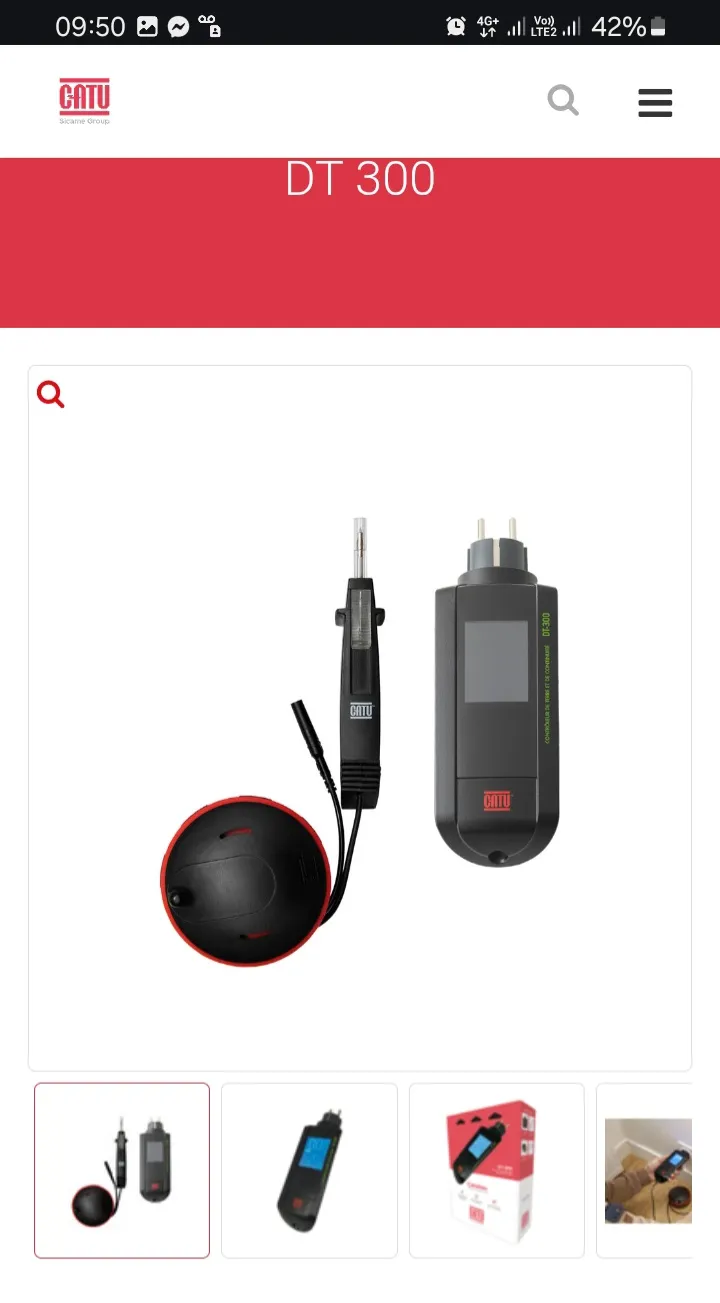Select the first thumbnail showing the tester kit
Screen dimensions: 720x1303
pyautogui.click(x=122, y=1169)
